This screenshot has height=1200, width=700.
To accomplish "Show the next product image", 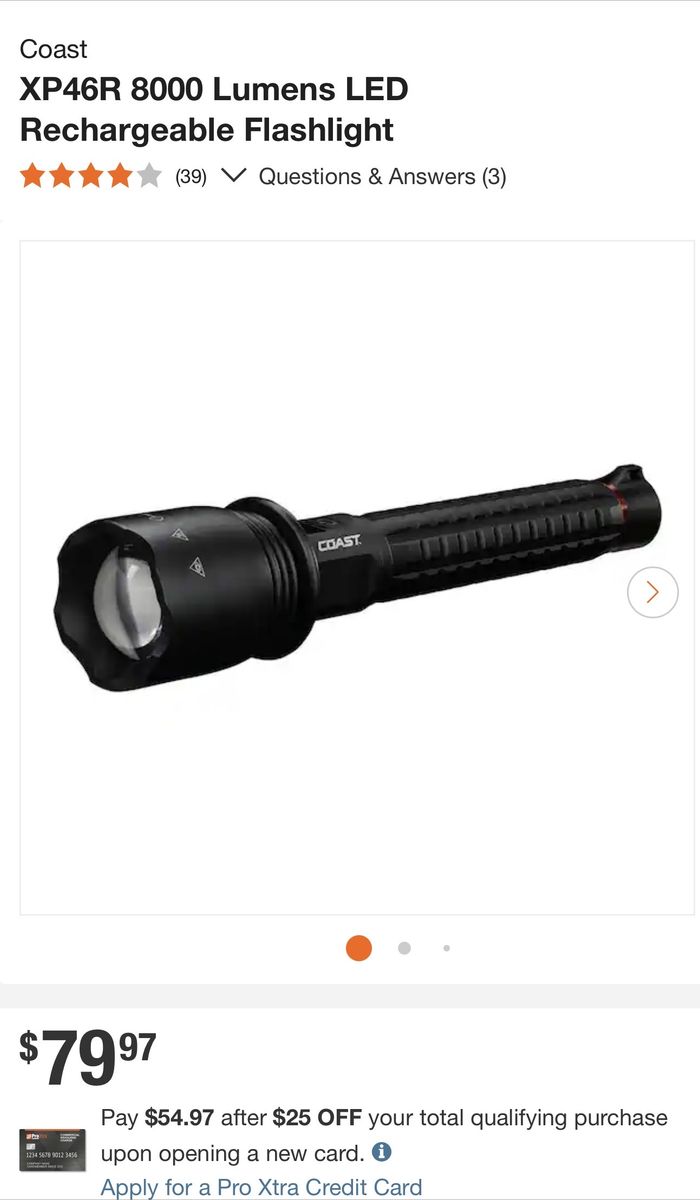I will pos(652,592).
